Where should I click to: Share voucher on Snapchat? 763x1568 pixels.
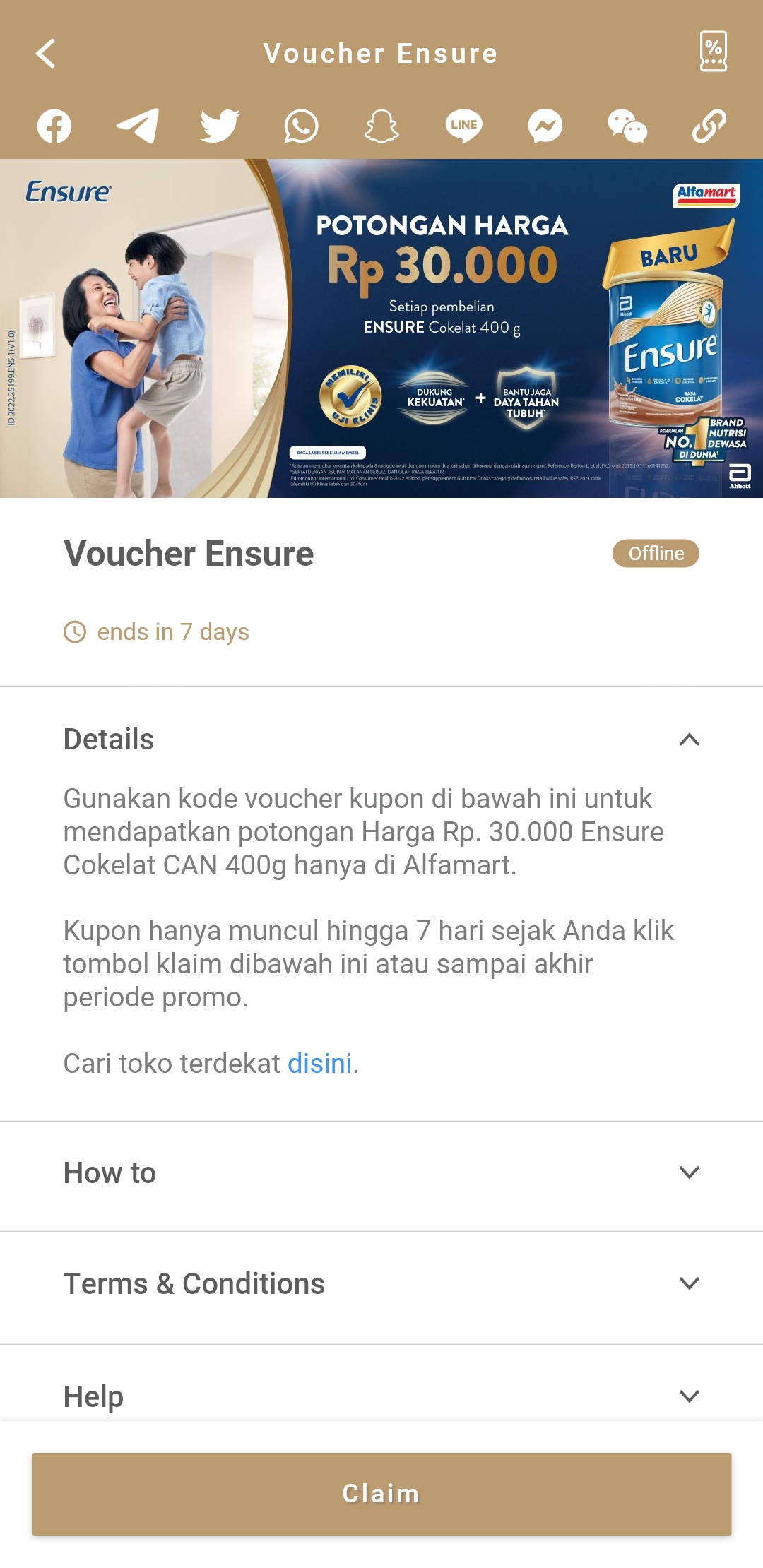(x=381, y=126)
